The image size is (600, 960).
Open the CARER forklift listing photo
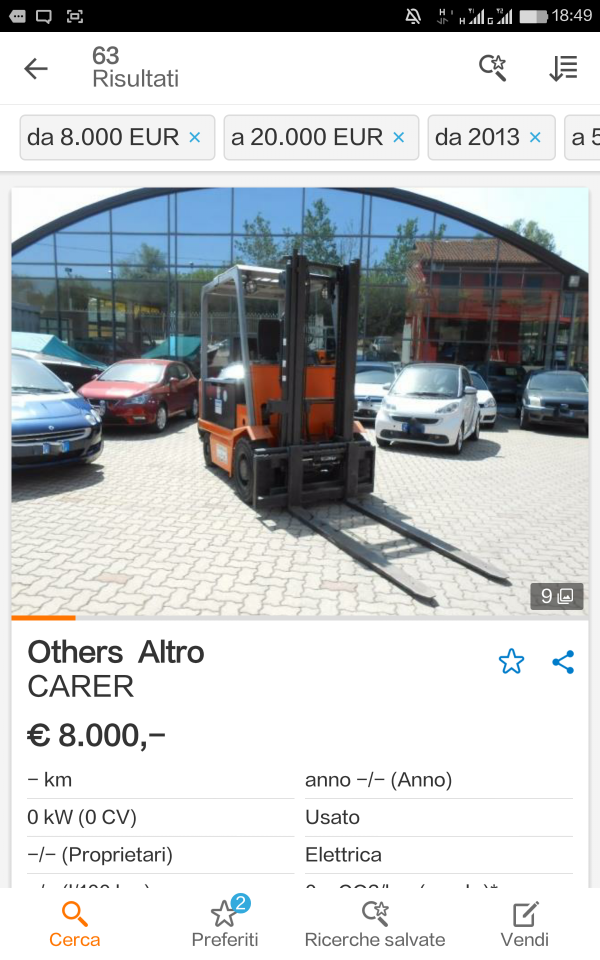300,400
